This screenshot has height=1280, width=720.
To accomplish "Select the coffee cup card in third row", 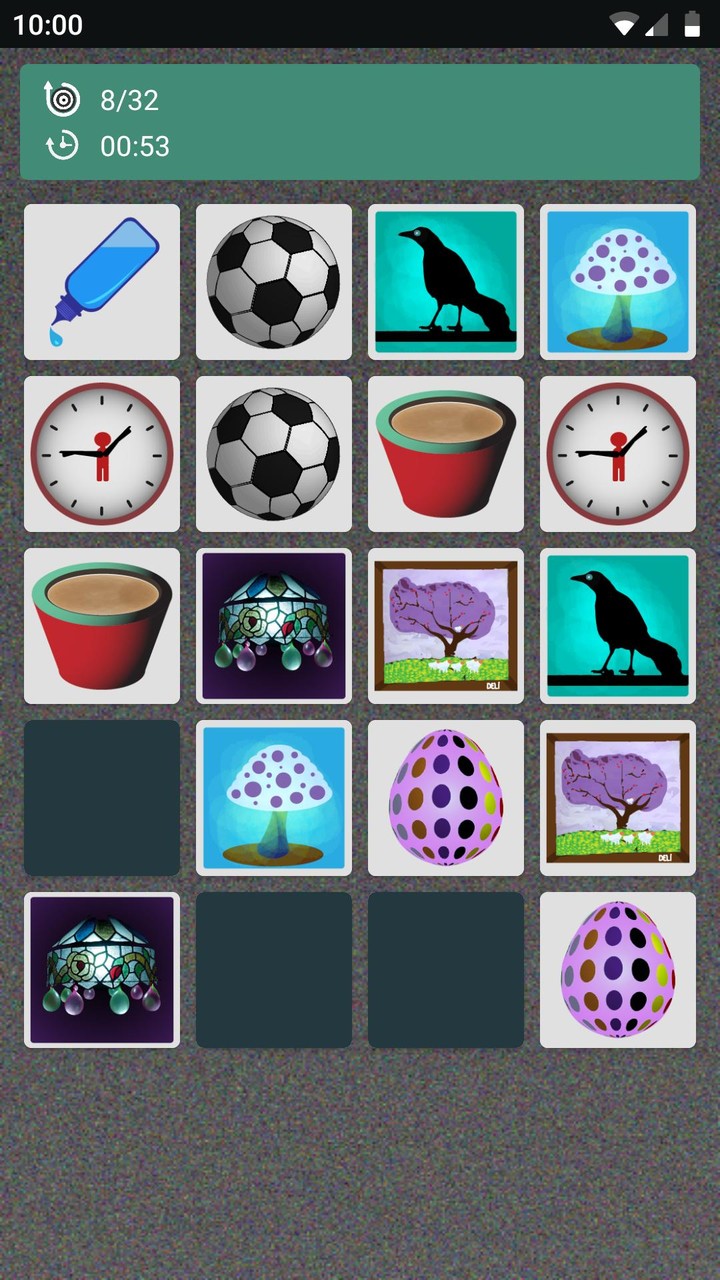I will [x=102, y=625].
